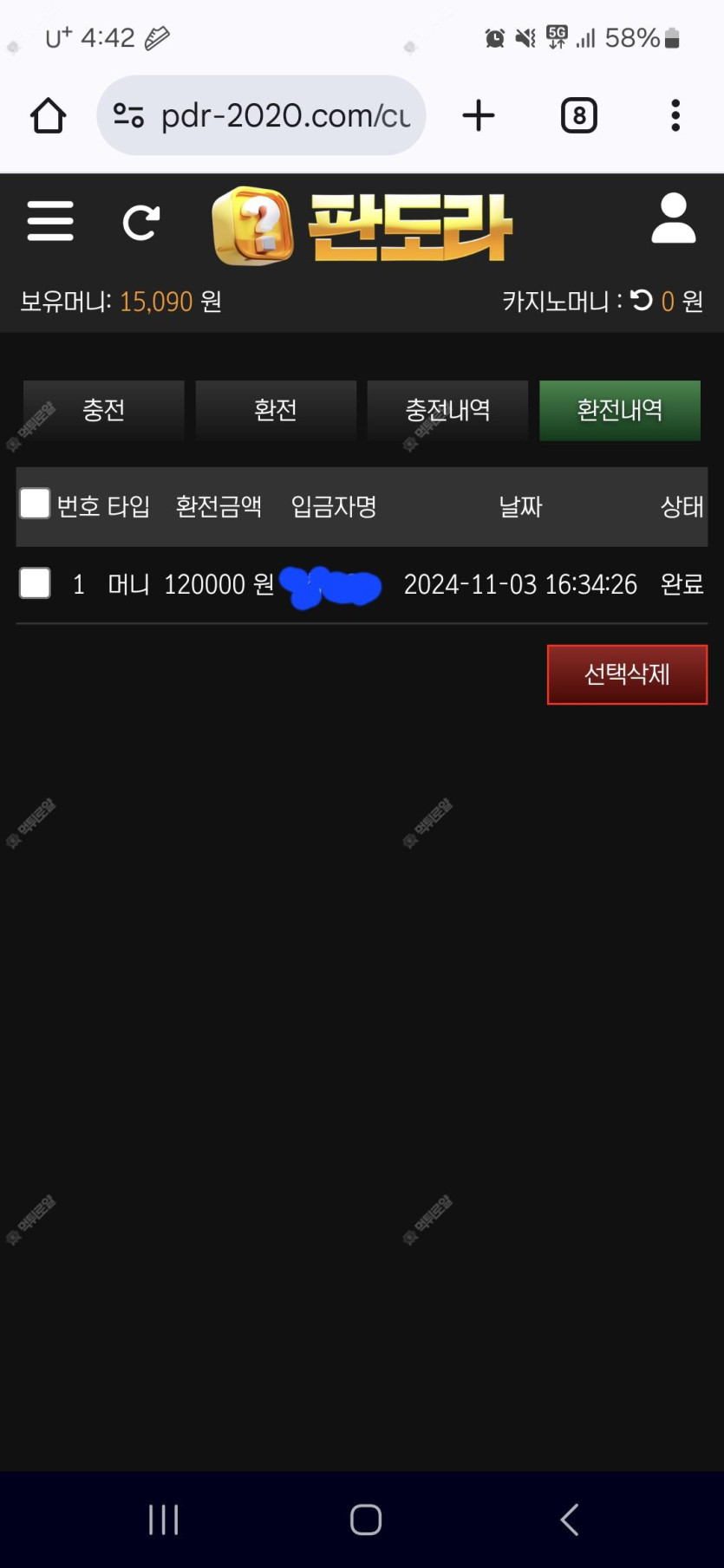Open the user profile icon
Image resolution: width=724 pixels, height=1568 pixels.
coord(674,219)
